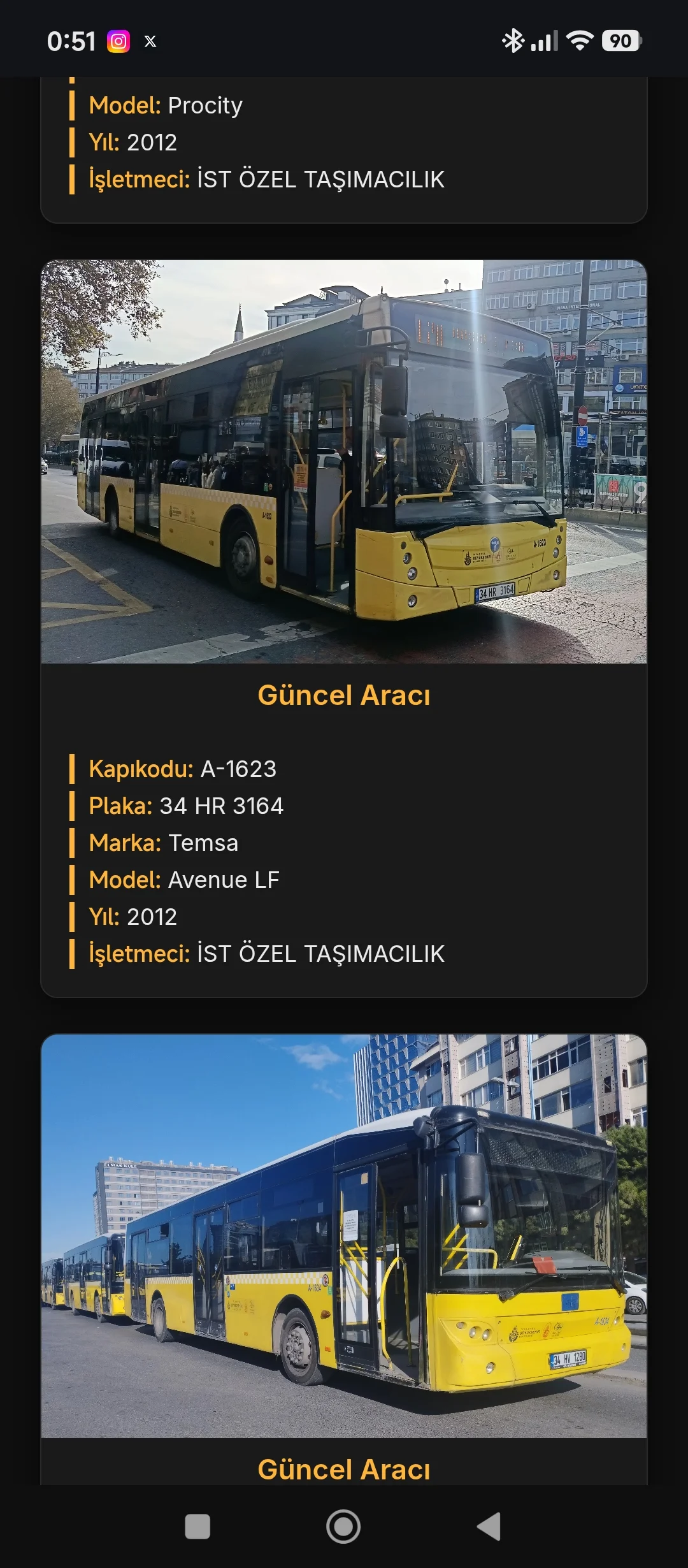
Task: View the bus photo with plate 34 HV 1280
Action: pyautogui.click(x=344, y=1235)
